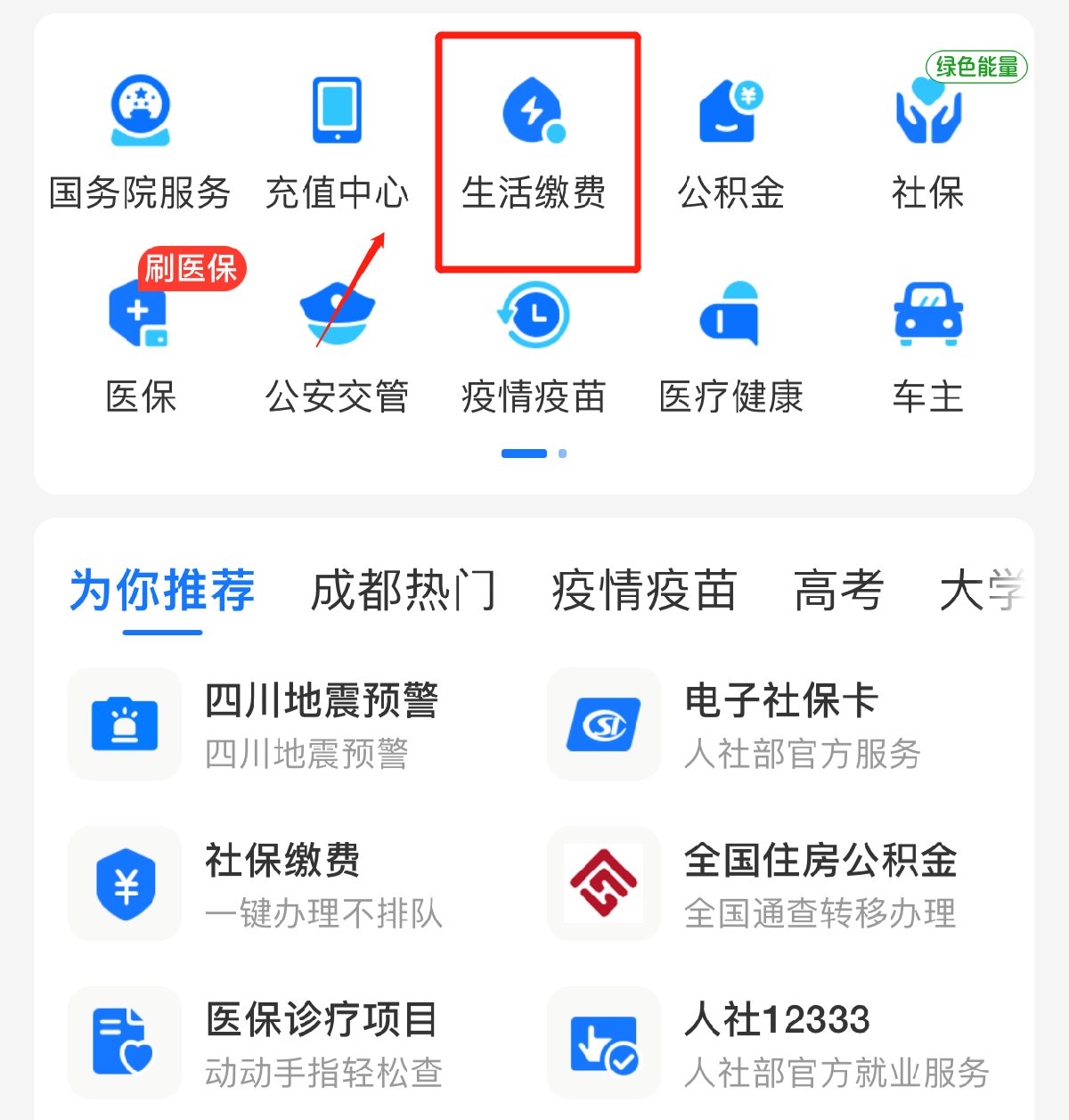Open 国务院服务 service
The width and height of the screenshot is (1069, 1120).
point(140,143)
